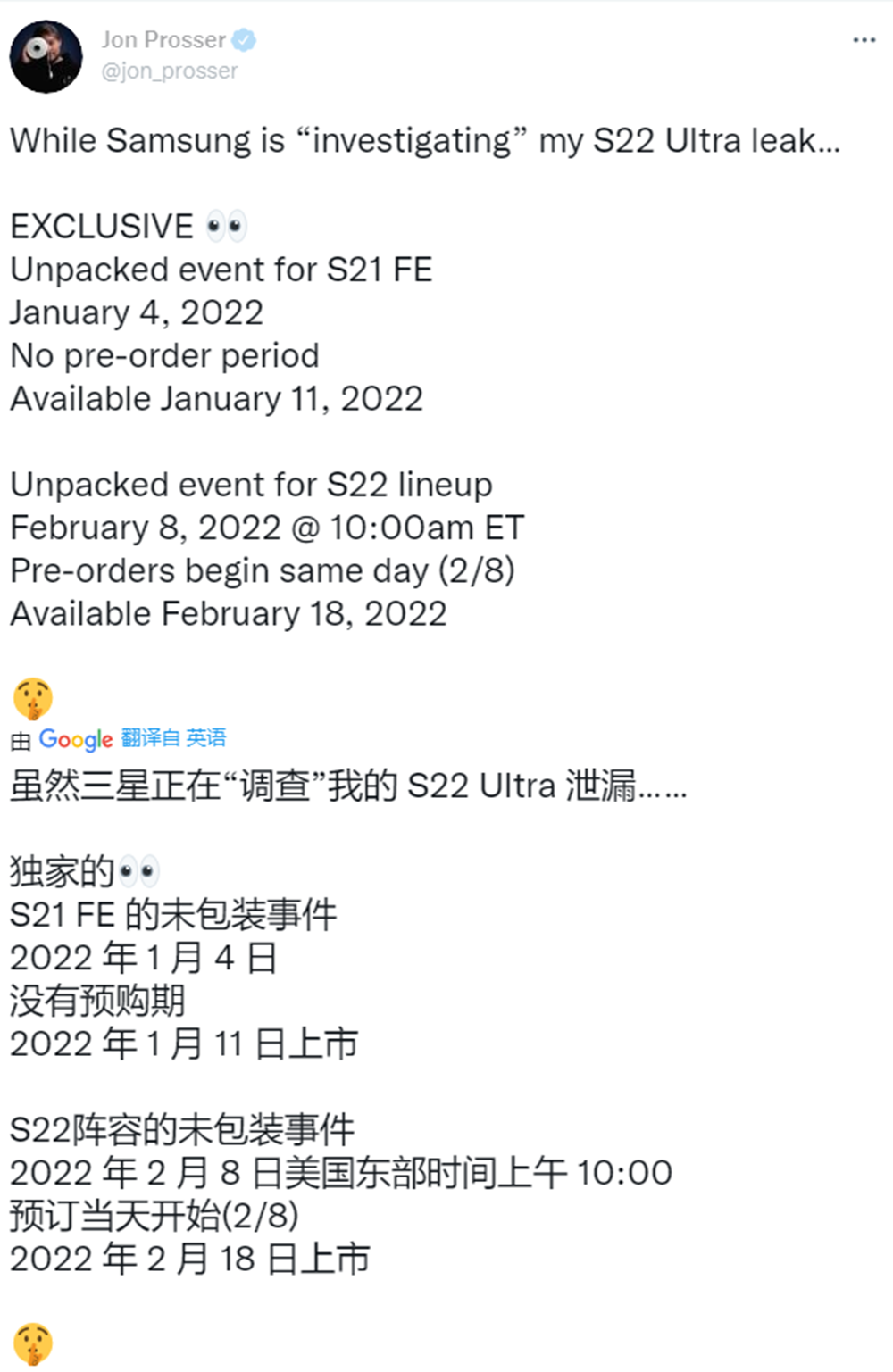Tap the @jon_prosser handle

click(170, 71)
